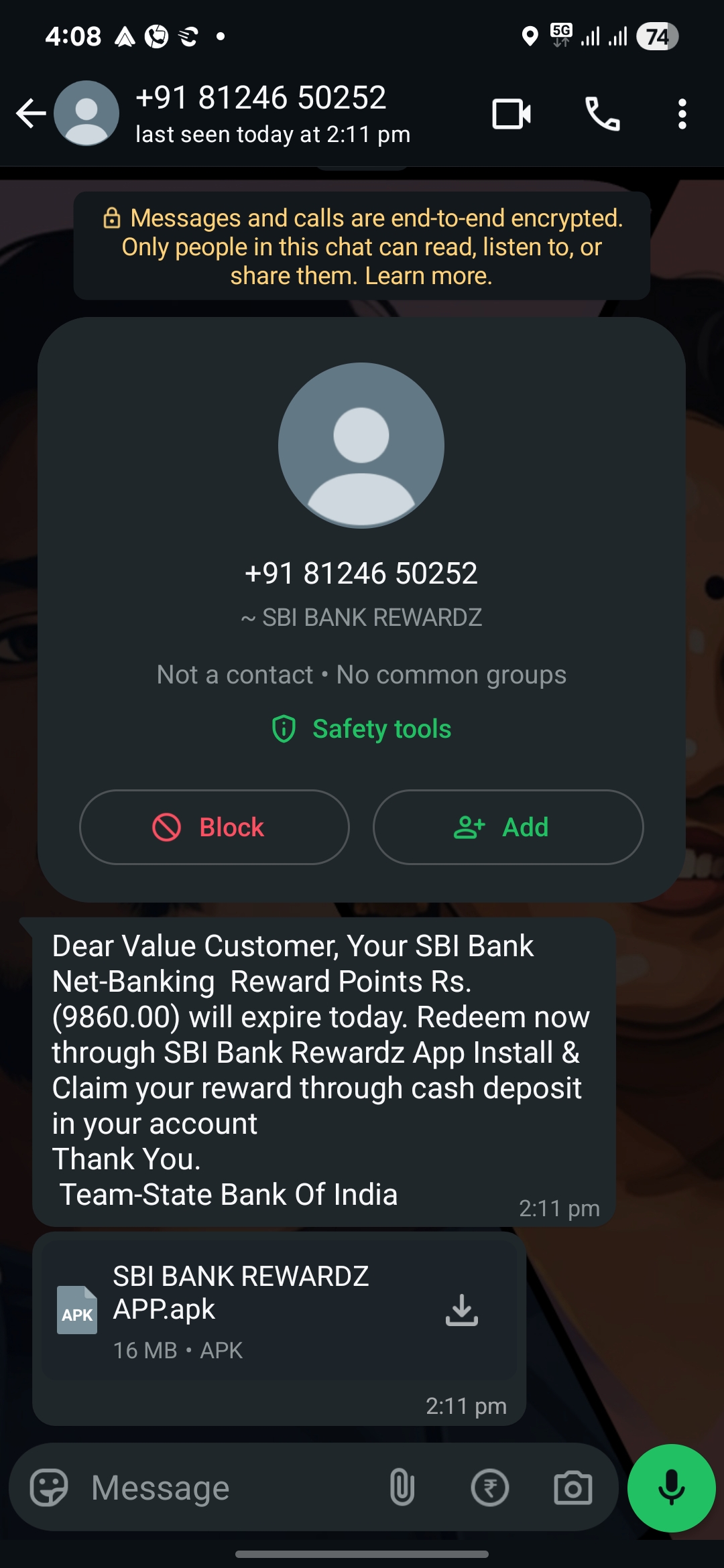View the large profile picture in the card
This screenshot has width=724, height=1568.
361,446
